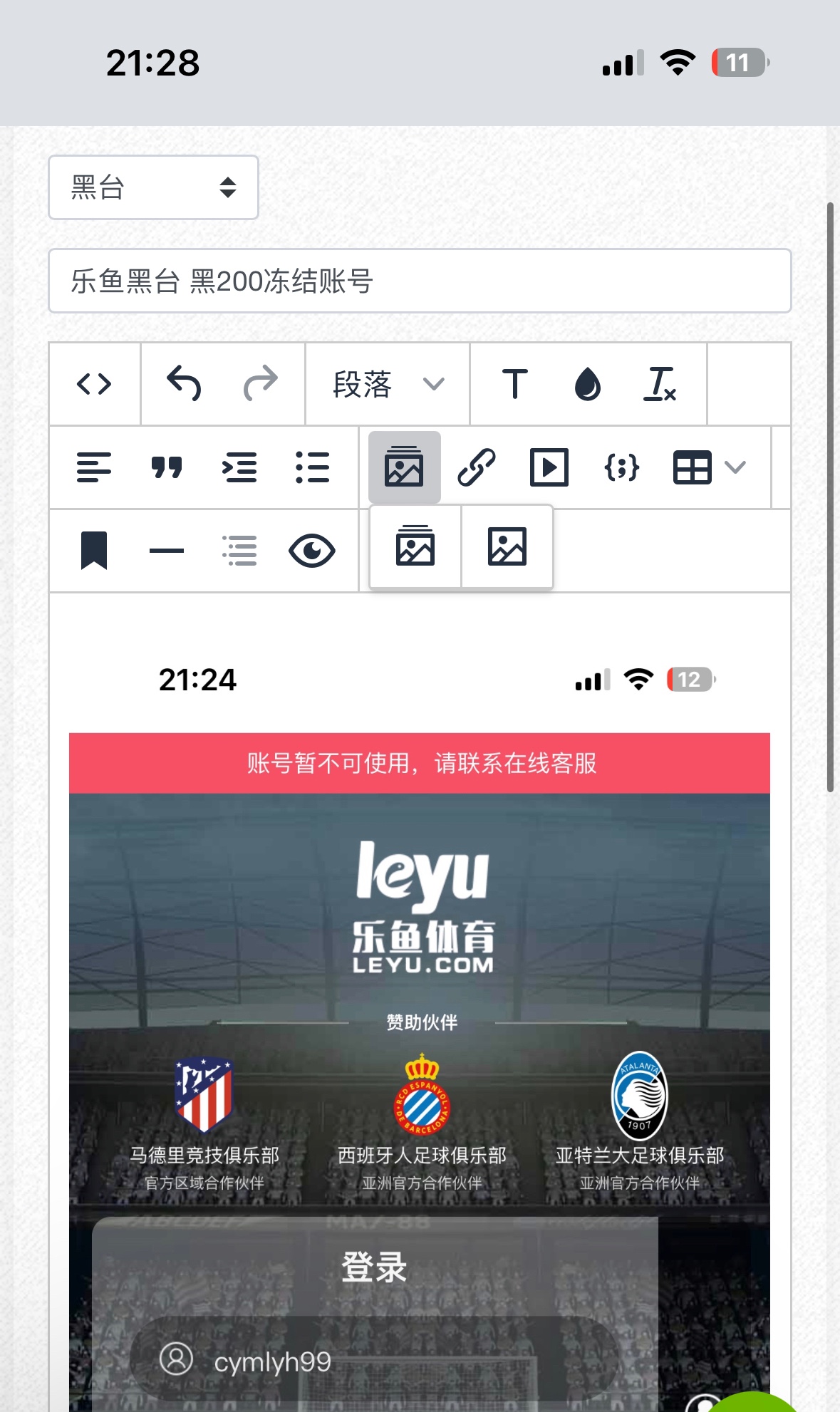Choose the image gallery option in popup
Viewport: 840px width, 1412px height.
(415, 546)
